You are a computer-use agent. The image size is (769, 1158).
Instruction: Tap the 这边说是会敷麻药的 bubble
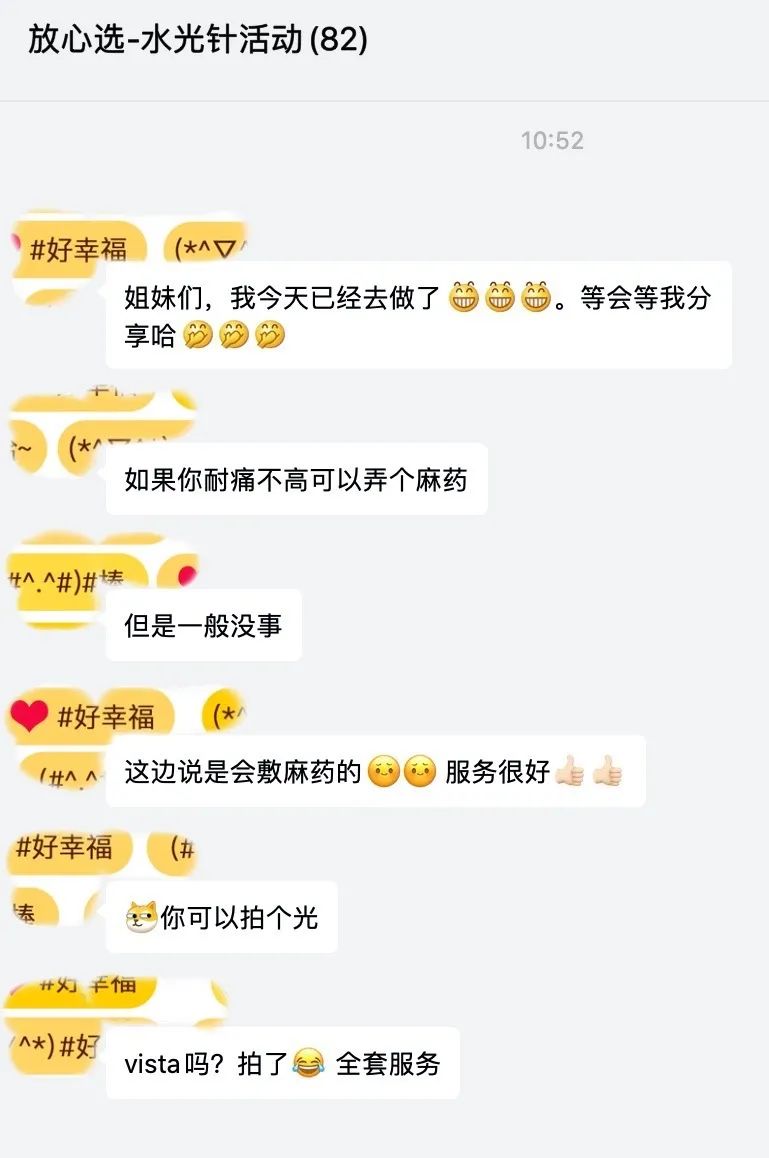375,772
